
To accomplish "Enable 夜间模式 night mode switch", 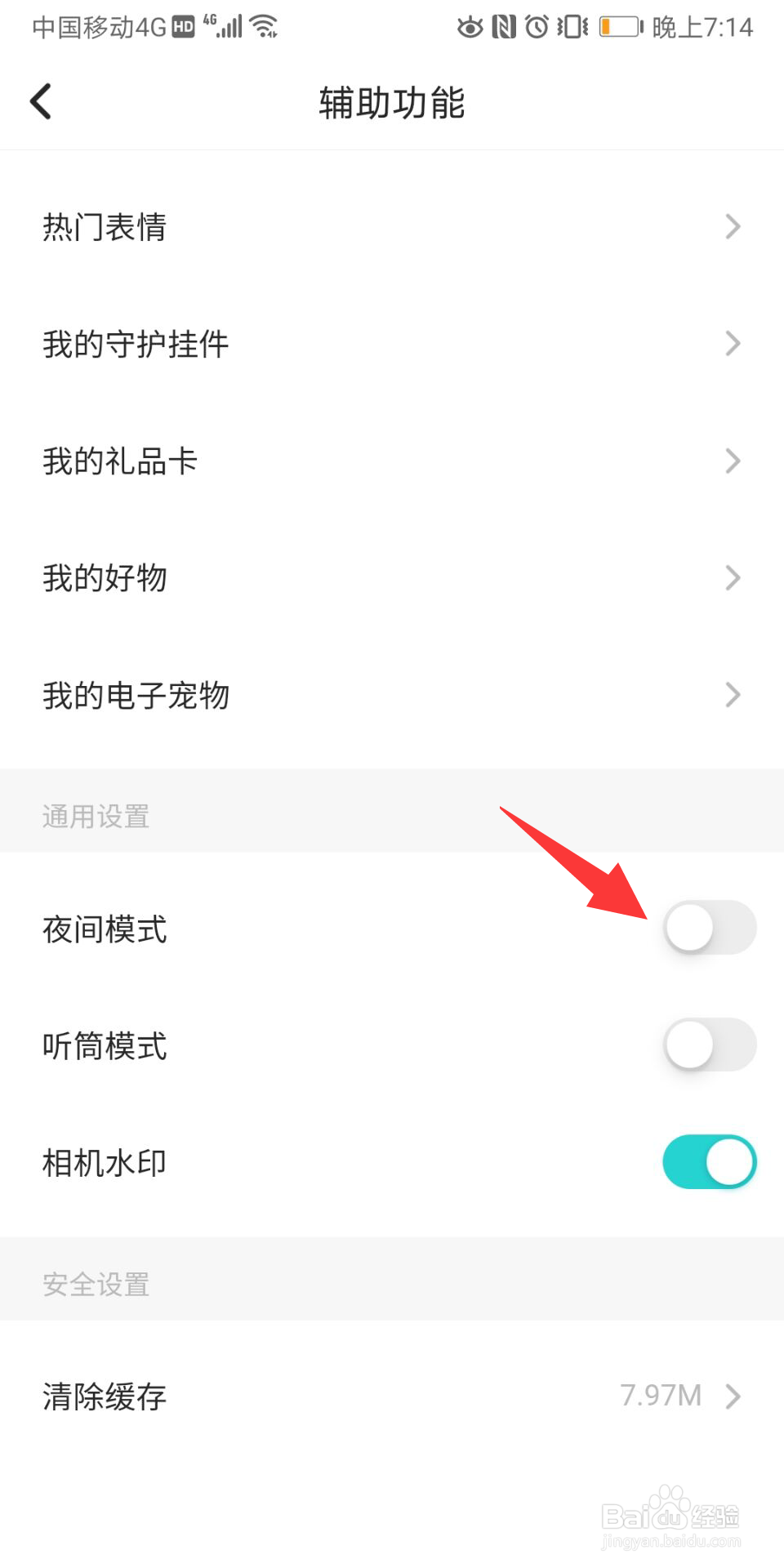I will (709, 928).
